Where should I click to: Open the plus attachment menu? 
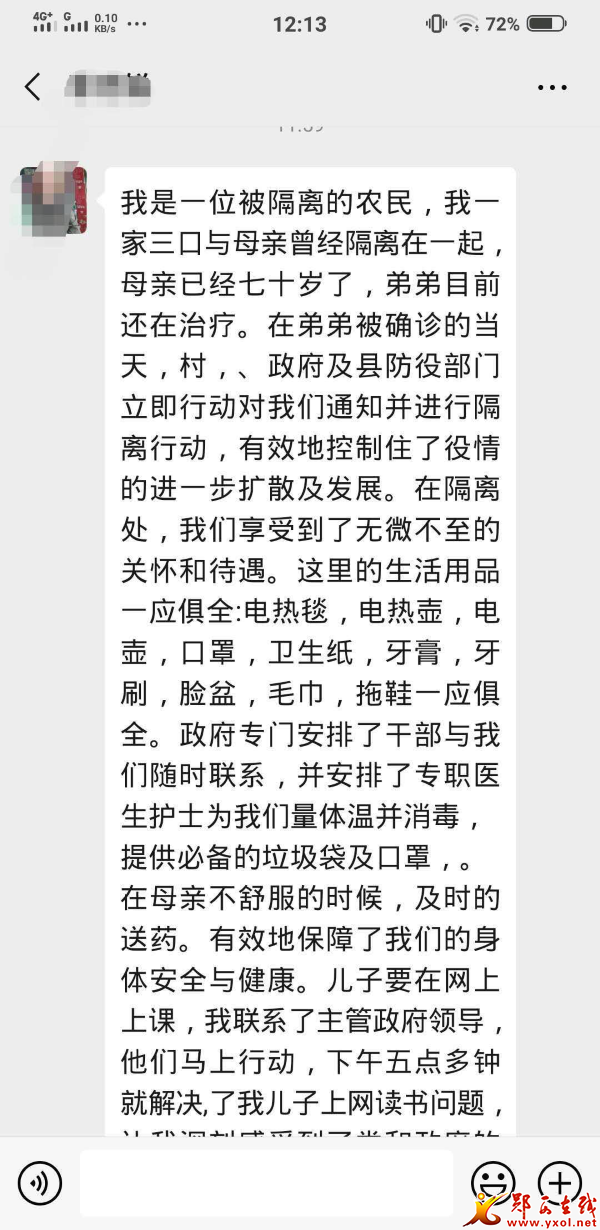[x=560, y=1182]
